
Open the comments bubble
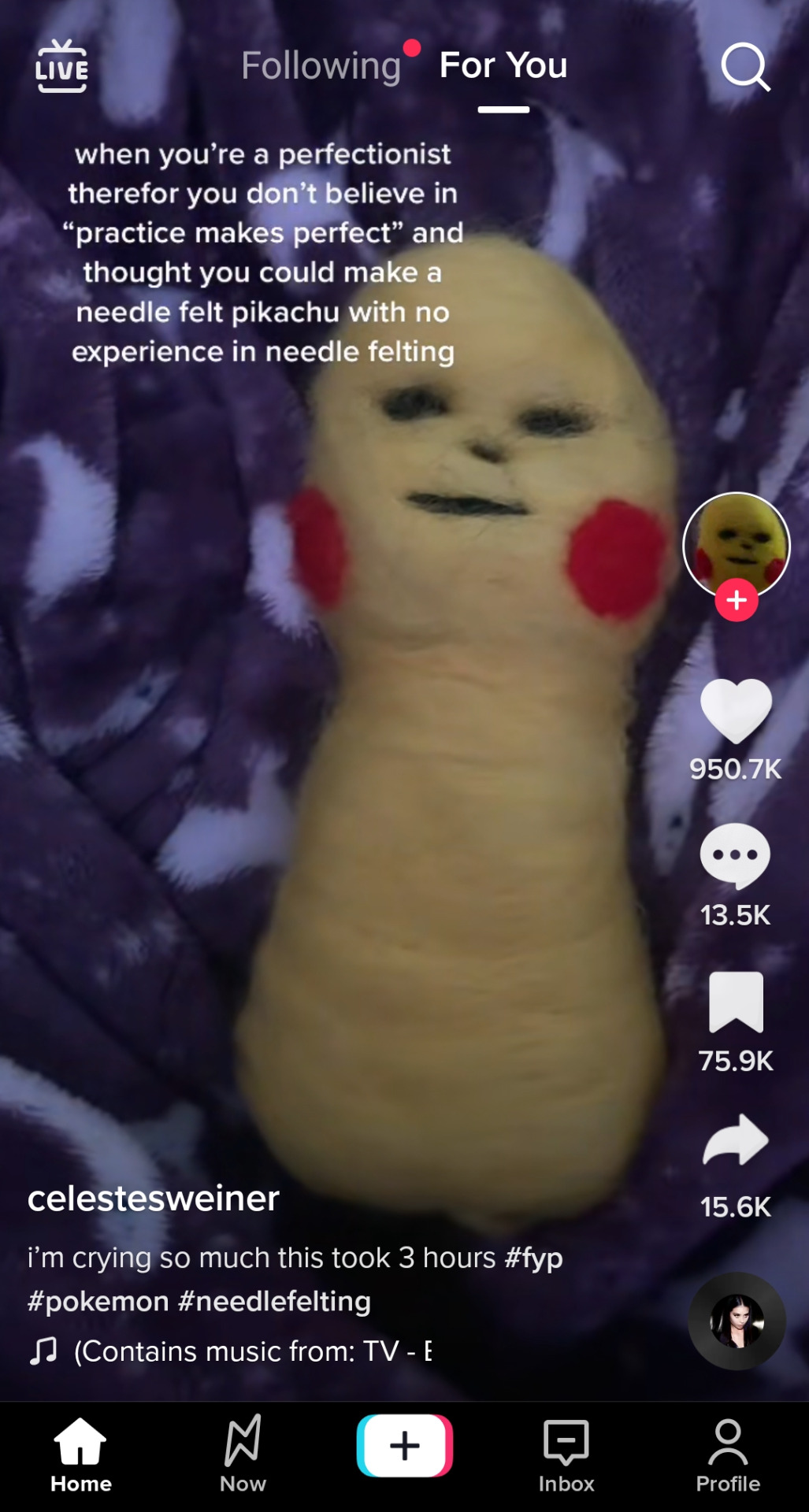tap(734, 855)
